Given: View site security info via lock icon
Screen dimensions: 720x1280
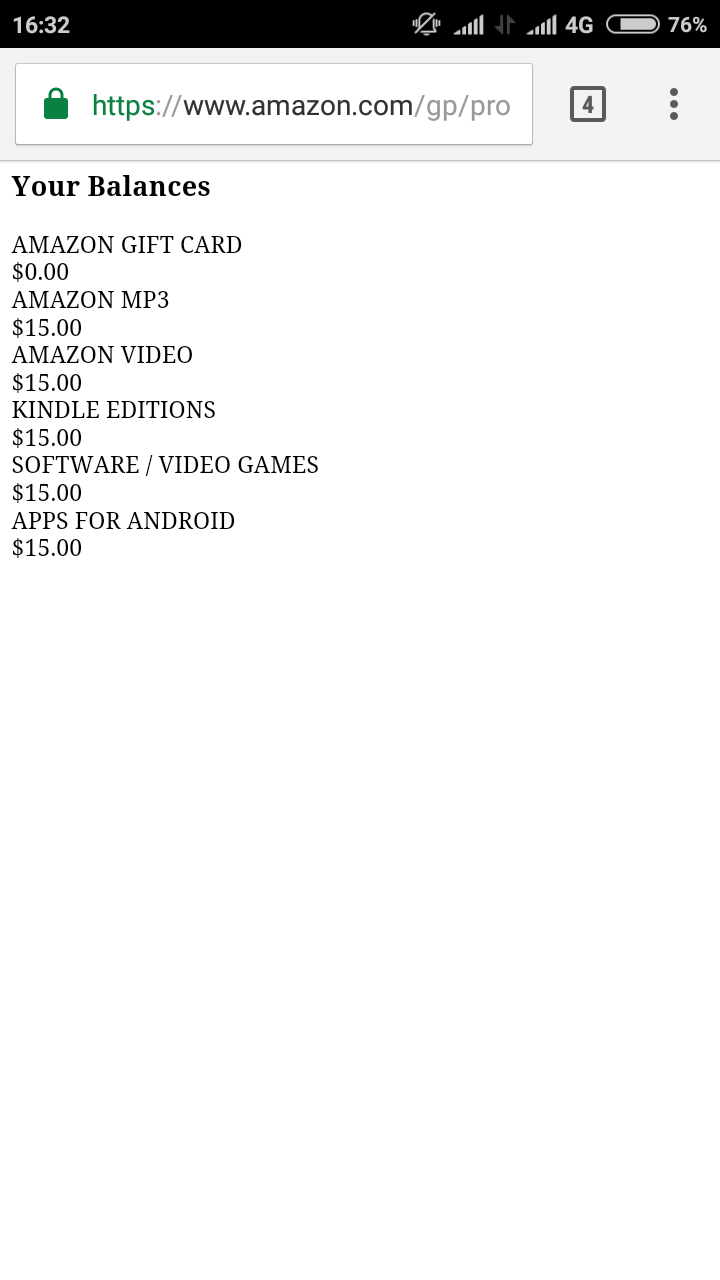Looking at the screenshot, I should [x=56, y=104].
